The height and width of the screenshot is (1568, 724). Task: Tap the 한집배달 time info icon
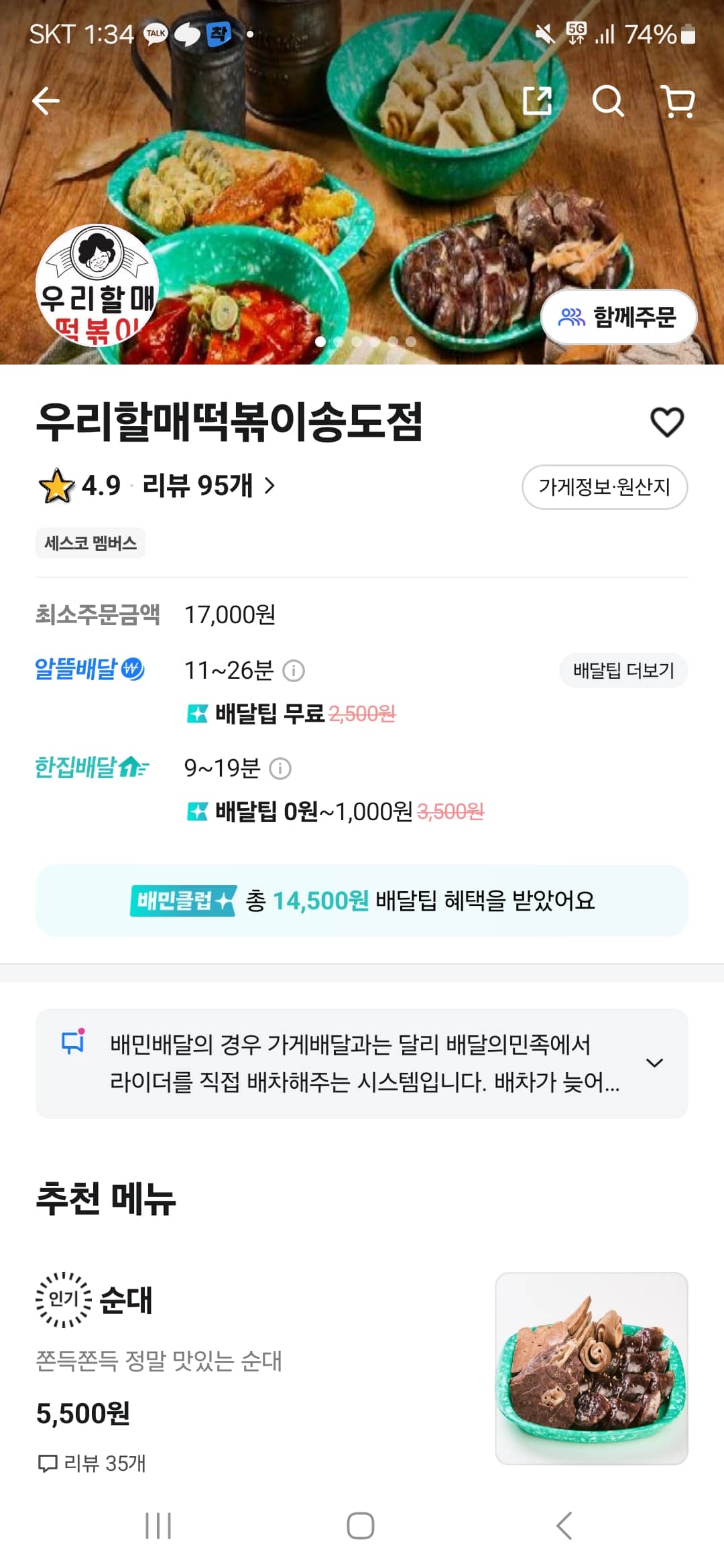click(282, 769)
